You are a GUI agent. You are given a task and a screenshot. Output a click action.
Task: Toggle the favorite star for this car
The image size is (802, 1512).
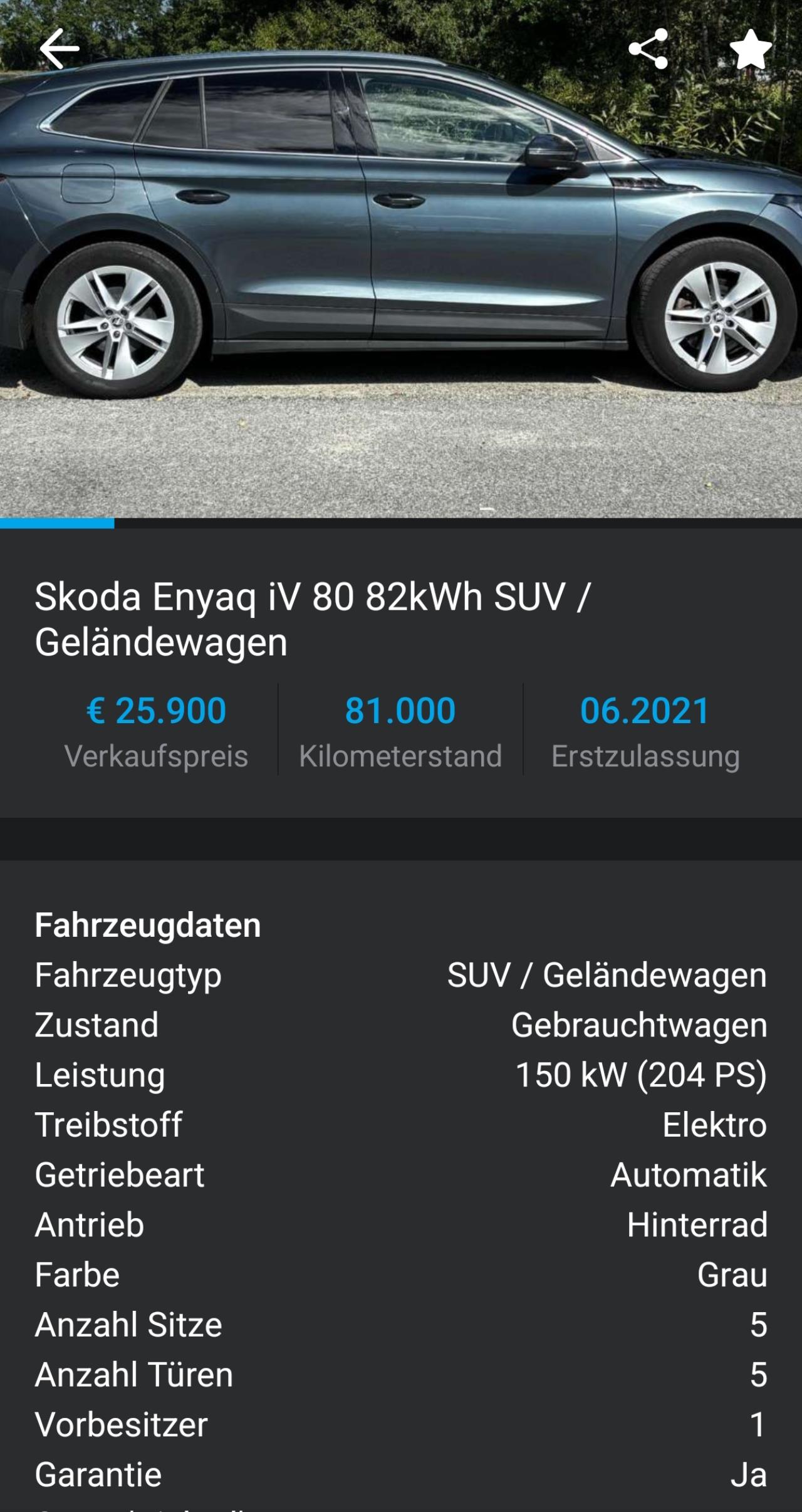750,48
